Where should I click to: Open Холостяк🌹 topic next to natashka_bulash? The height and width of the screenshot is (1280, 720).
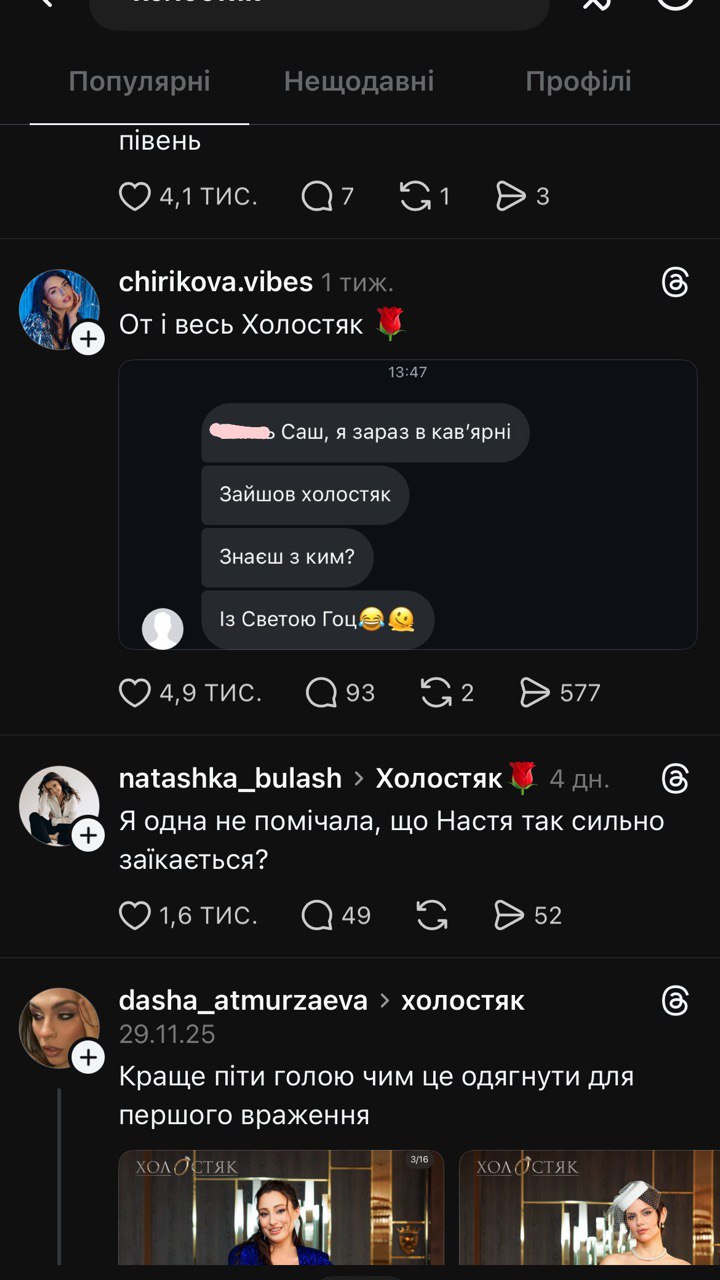[456, 778]
